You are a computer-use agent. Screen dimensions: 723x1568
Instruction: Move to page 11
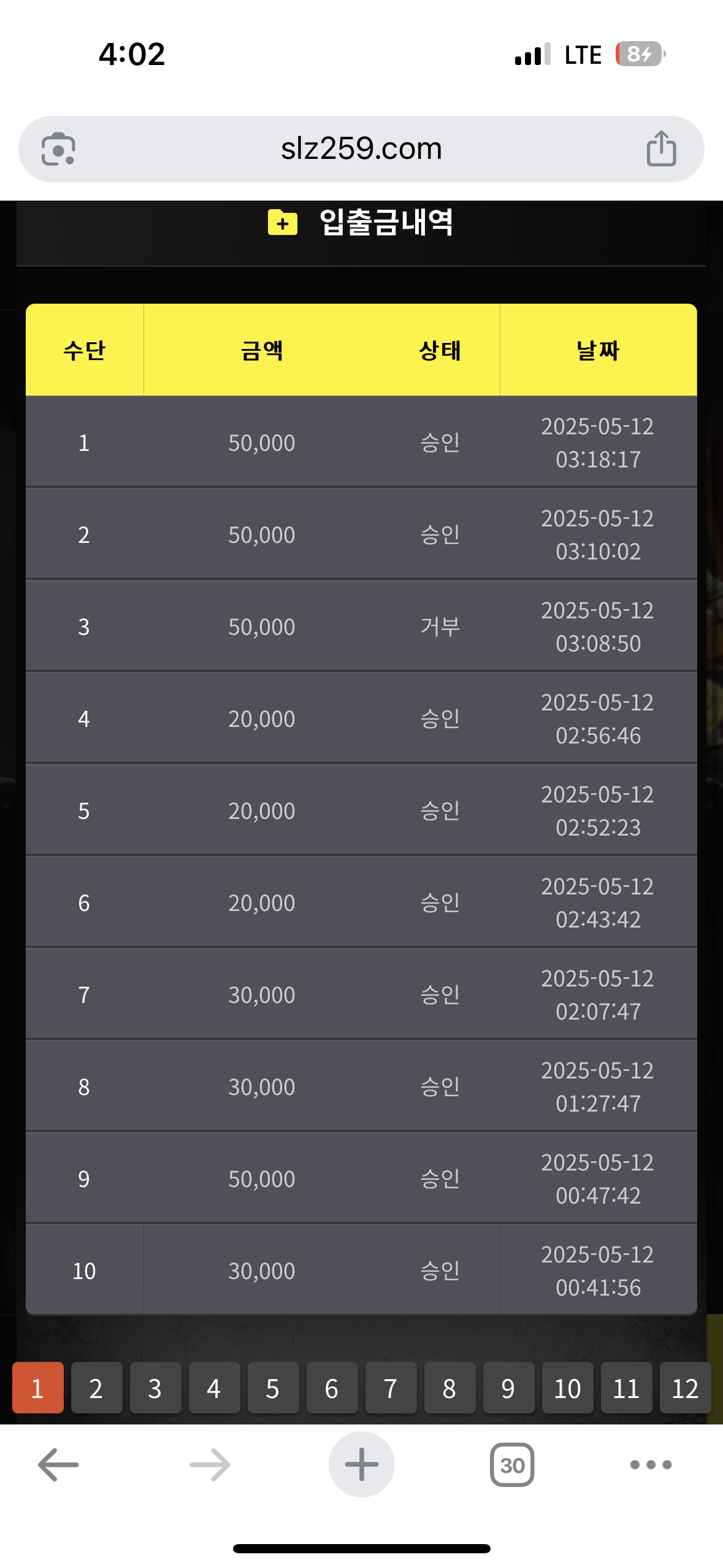(x=626, y=1388)
